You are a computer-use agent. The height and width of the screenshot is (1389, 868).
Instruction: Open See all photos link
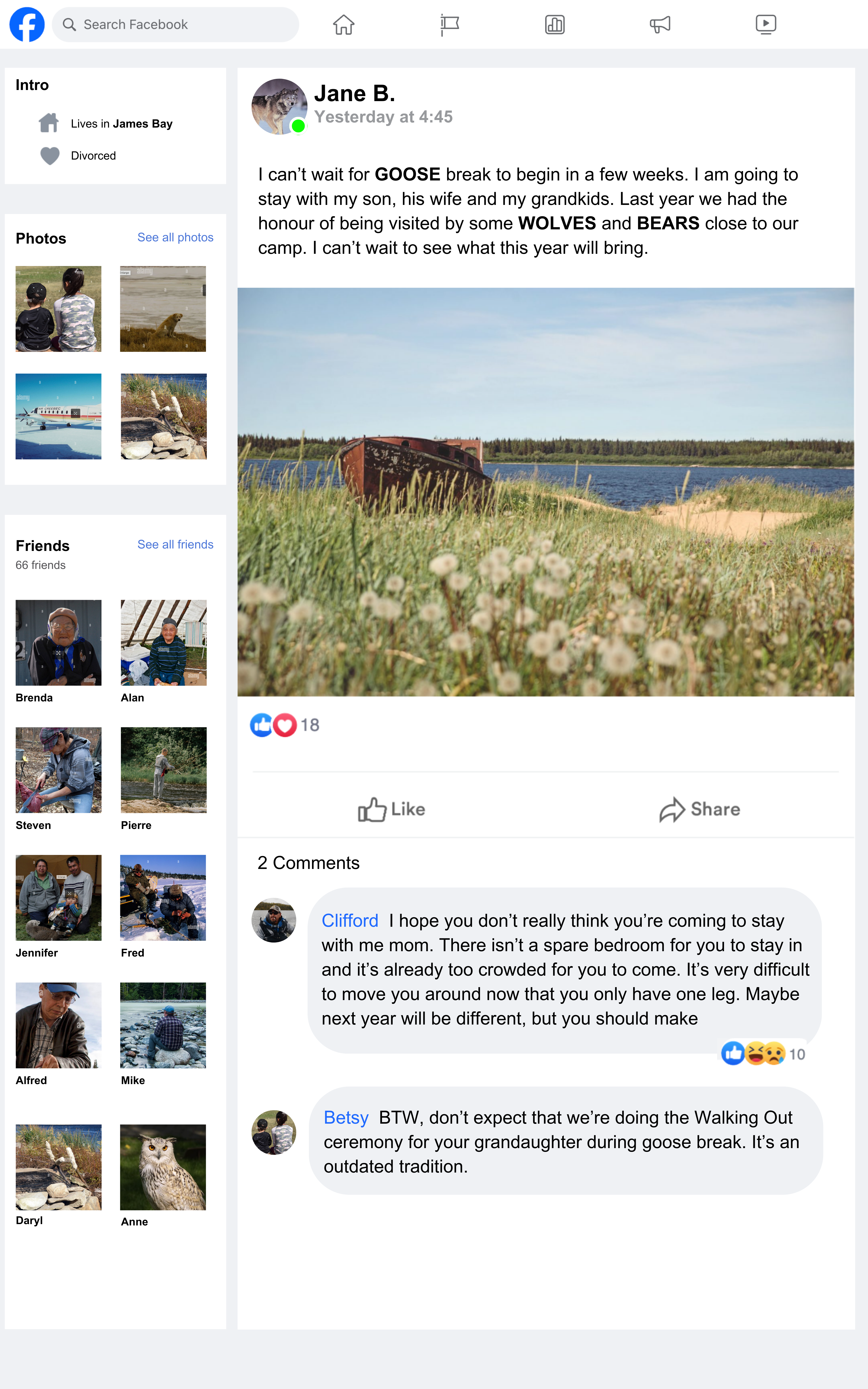pos(175,237)
